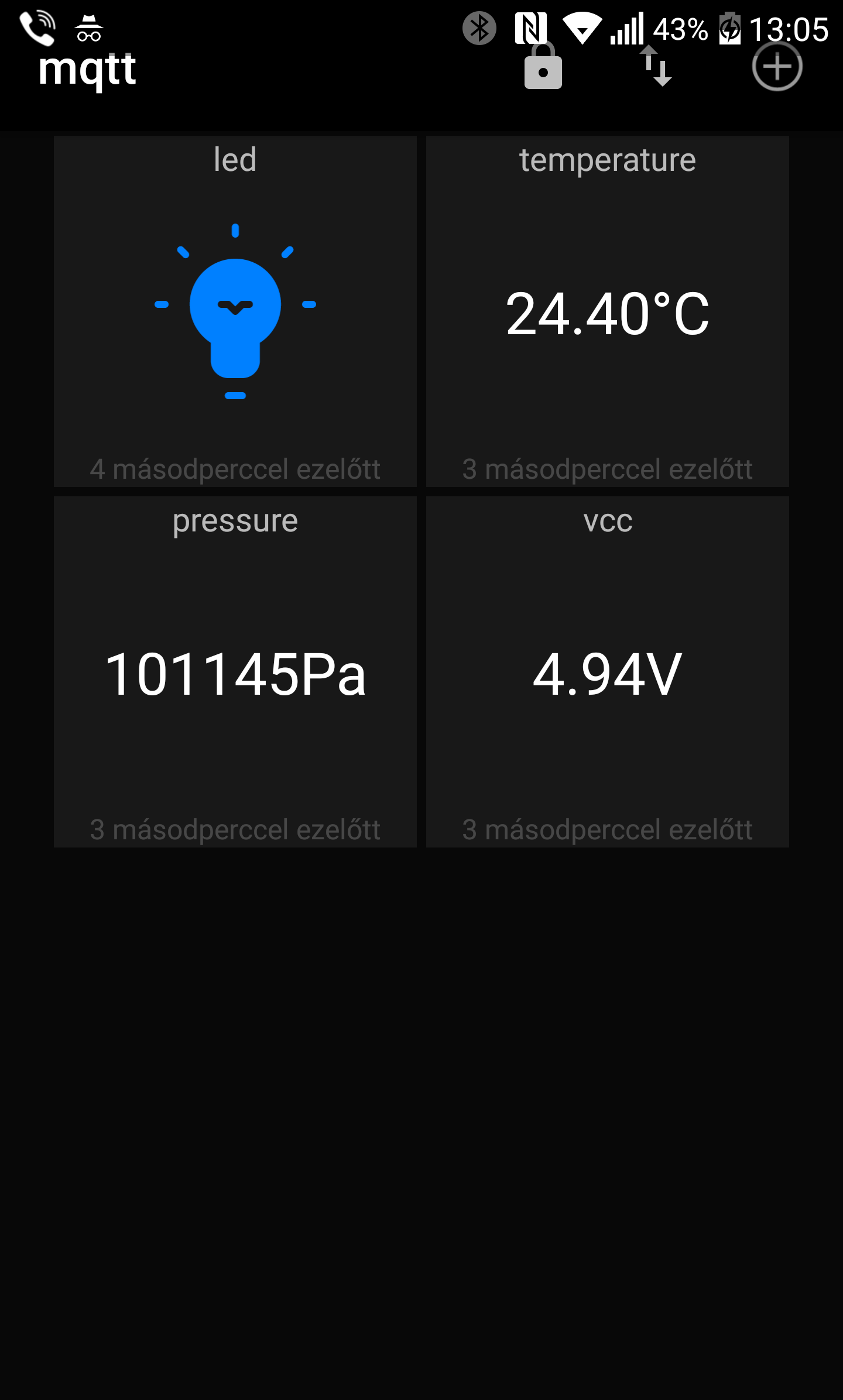
Task: Tap the lock icon in the toolbar
Action: pyautogui.click(x=543, y=67)
